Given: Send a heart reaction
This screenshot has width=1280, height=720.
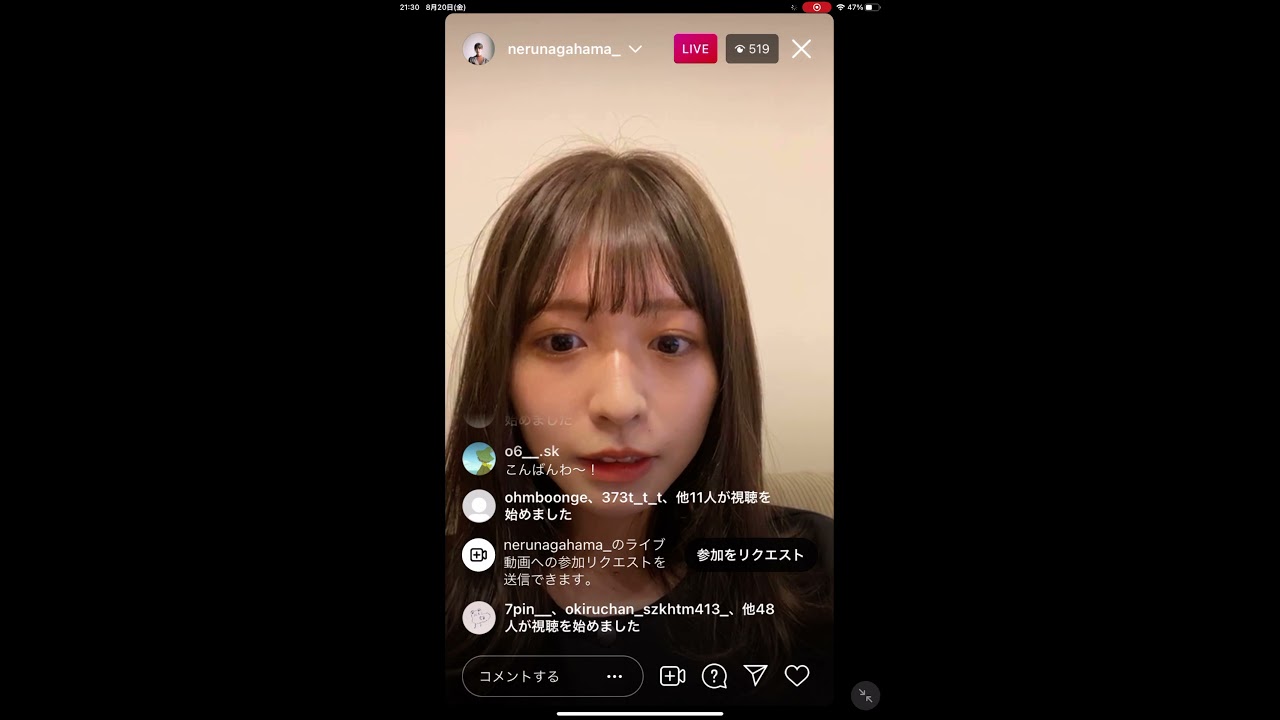Looking at the screenshot, I should pos(797,676).
